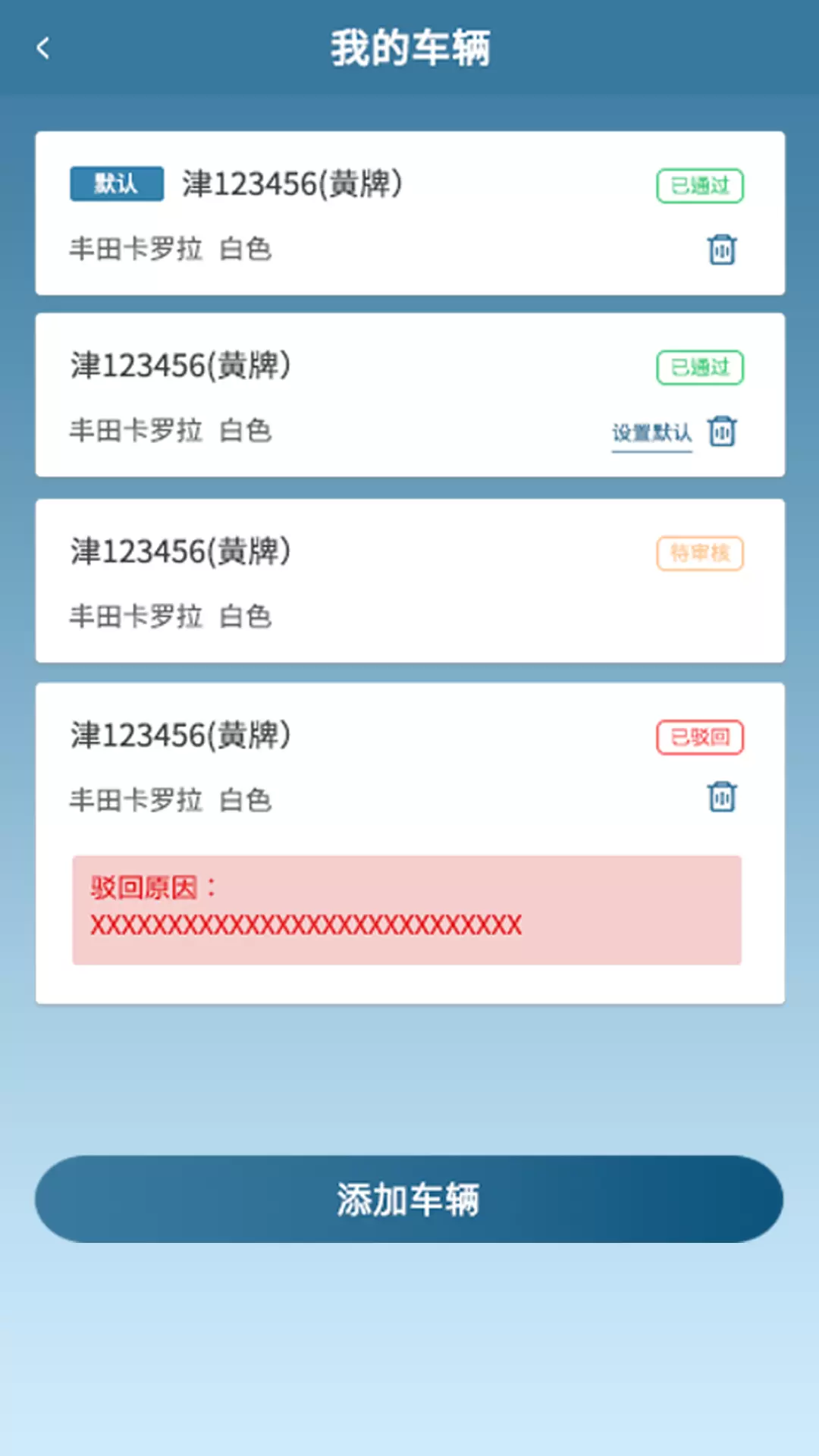The height and width of the screenshot is (1456, 819).
Task: Tap the 添加车辆 button
Action: tap(409, 1199)
